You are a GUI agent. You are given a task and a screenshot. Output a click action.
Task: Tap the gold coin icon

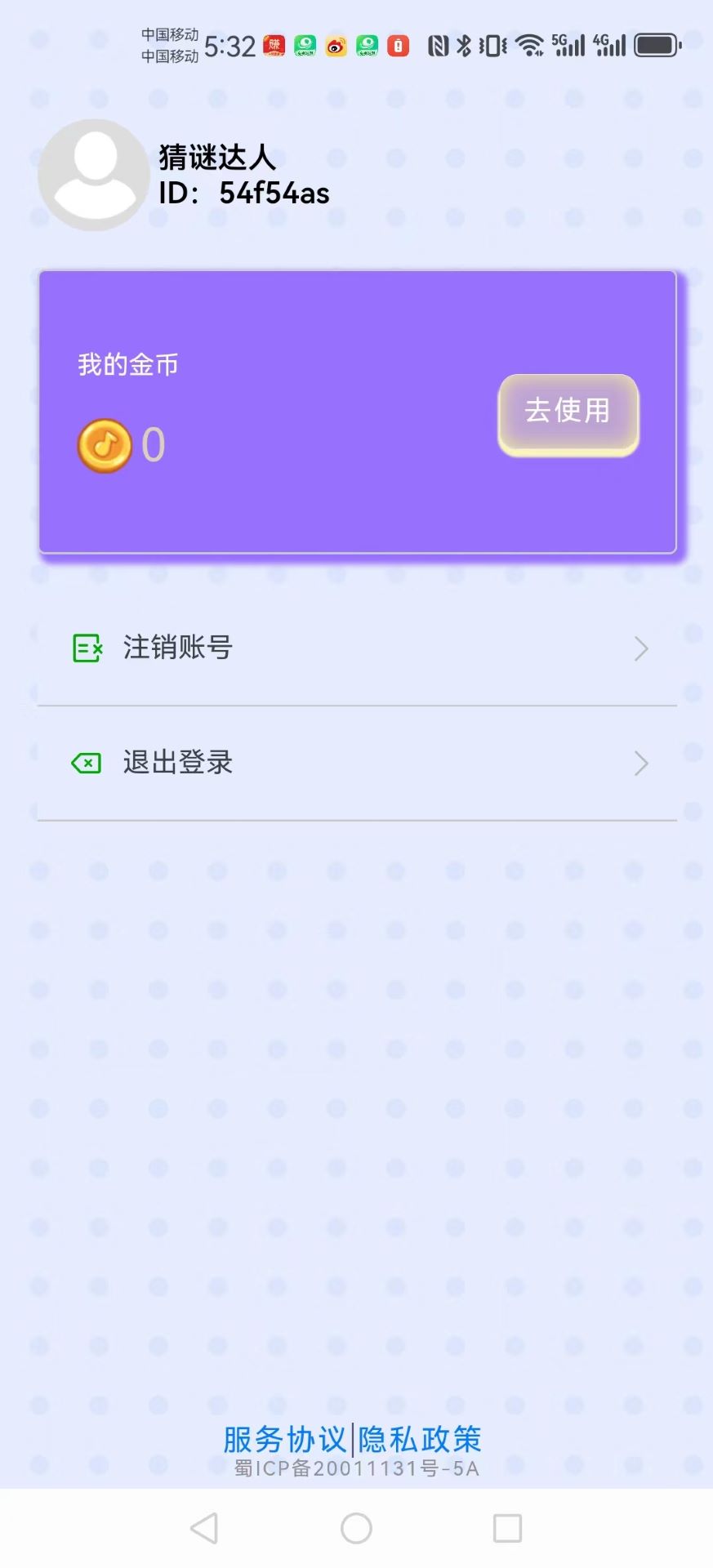(x=103, y=444)
